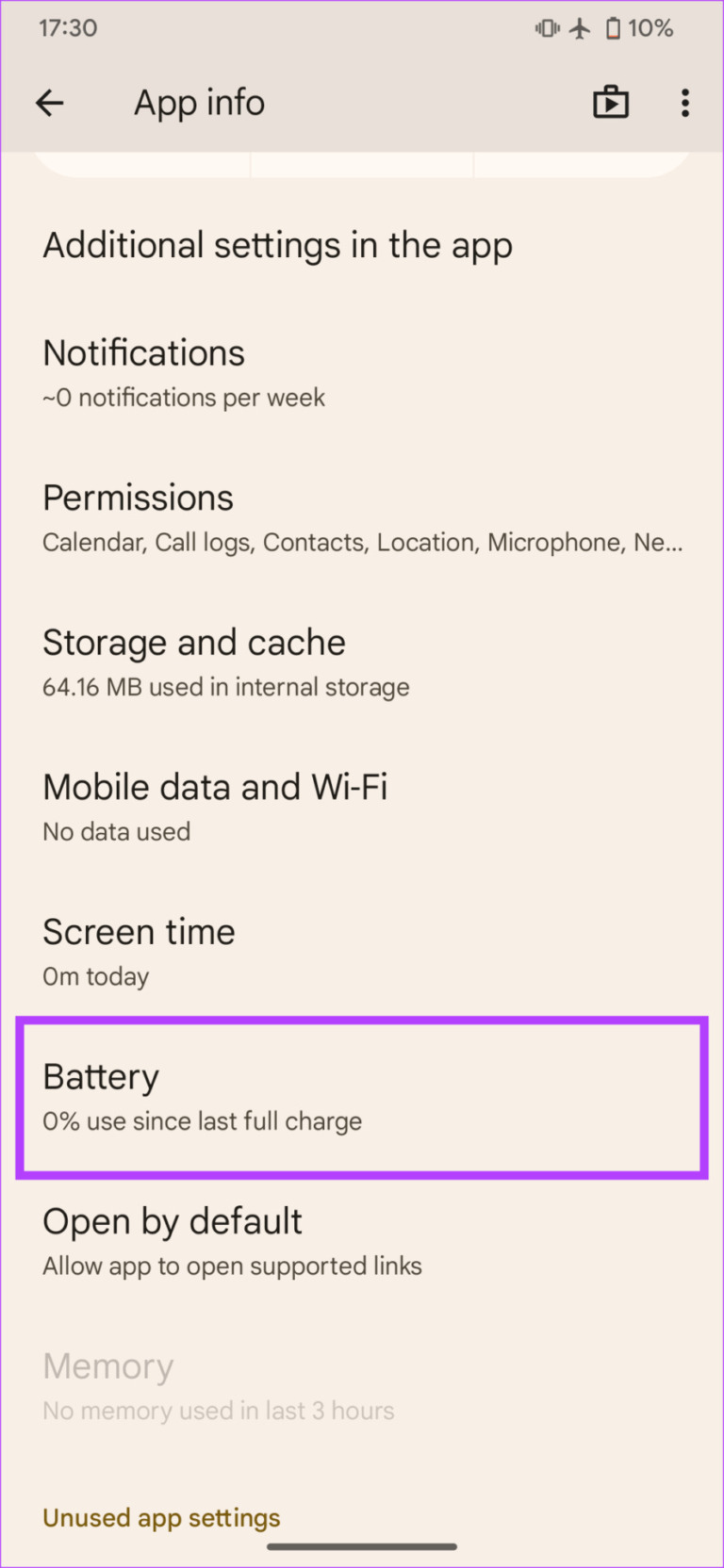Open the Play Store app details icon
Viewport: 724px width, 1568px height.
click(610, 103)
